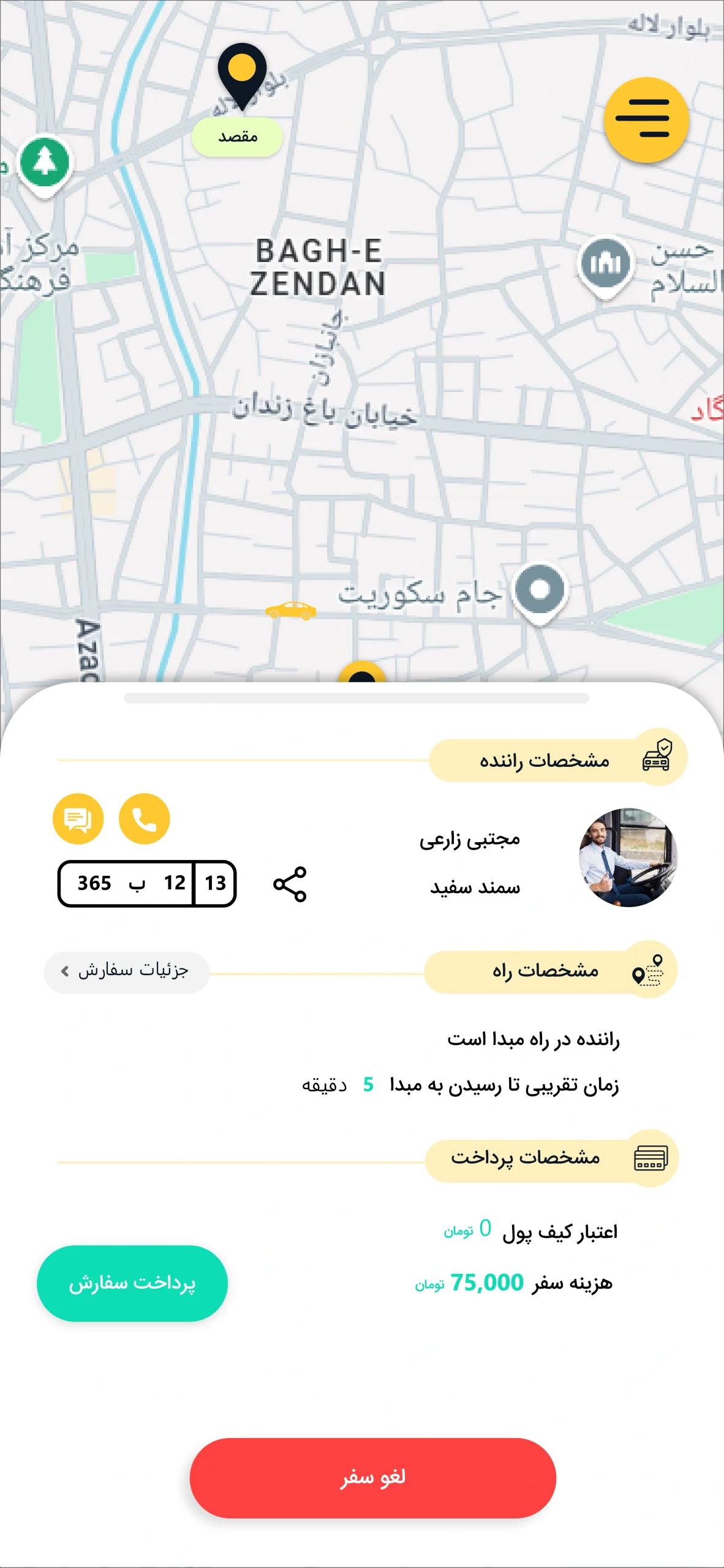Share the trip details
This screenshot has width=724, height=1568.
point(290,884)
